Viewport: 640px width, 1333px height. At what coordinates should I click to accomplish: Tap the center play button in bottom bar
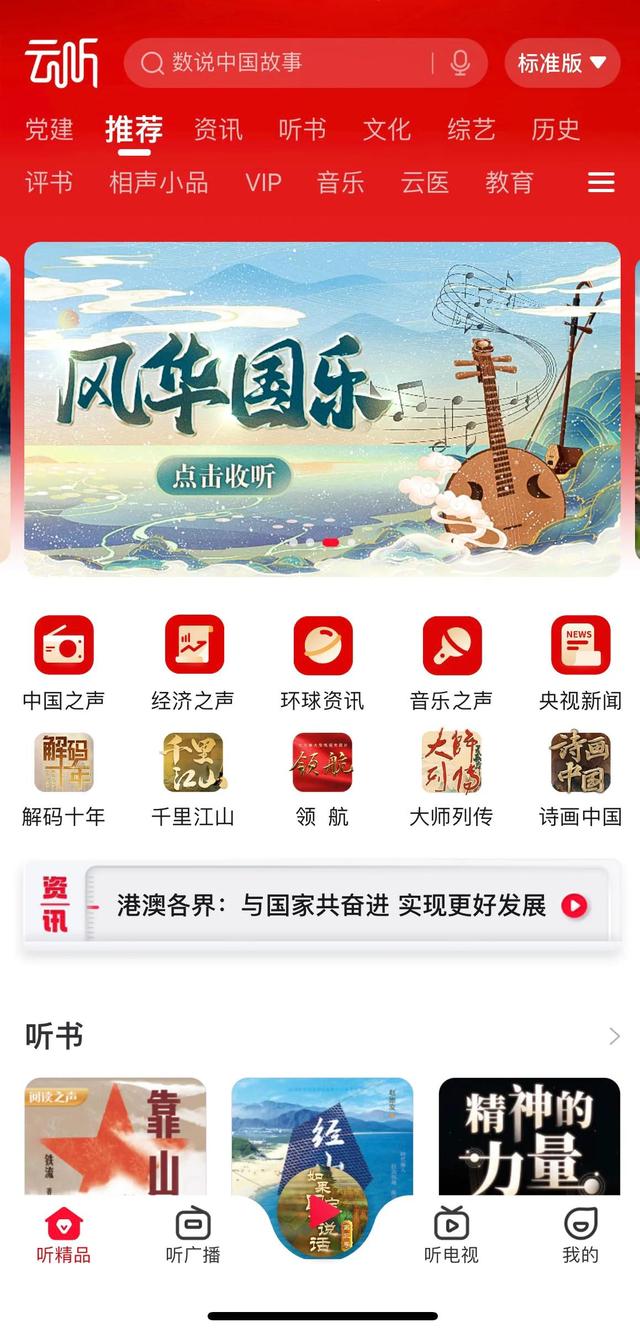point(322,1212)
